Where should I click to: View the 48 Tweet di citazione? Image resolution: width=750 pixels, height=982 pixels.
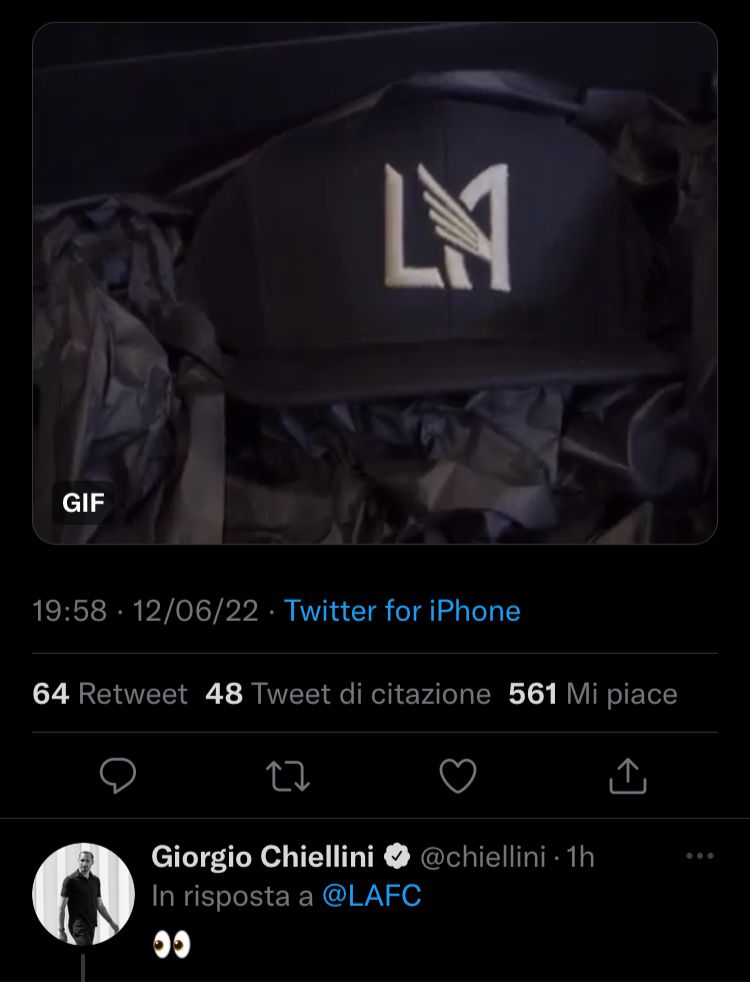coord(348,694)
